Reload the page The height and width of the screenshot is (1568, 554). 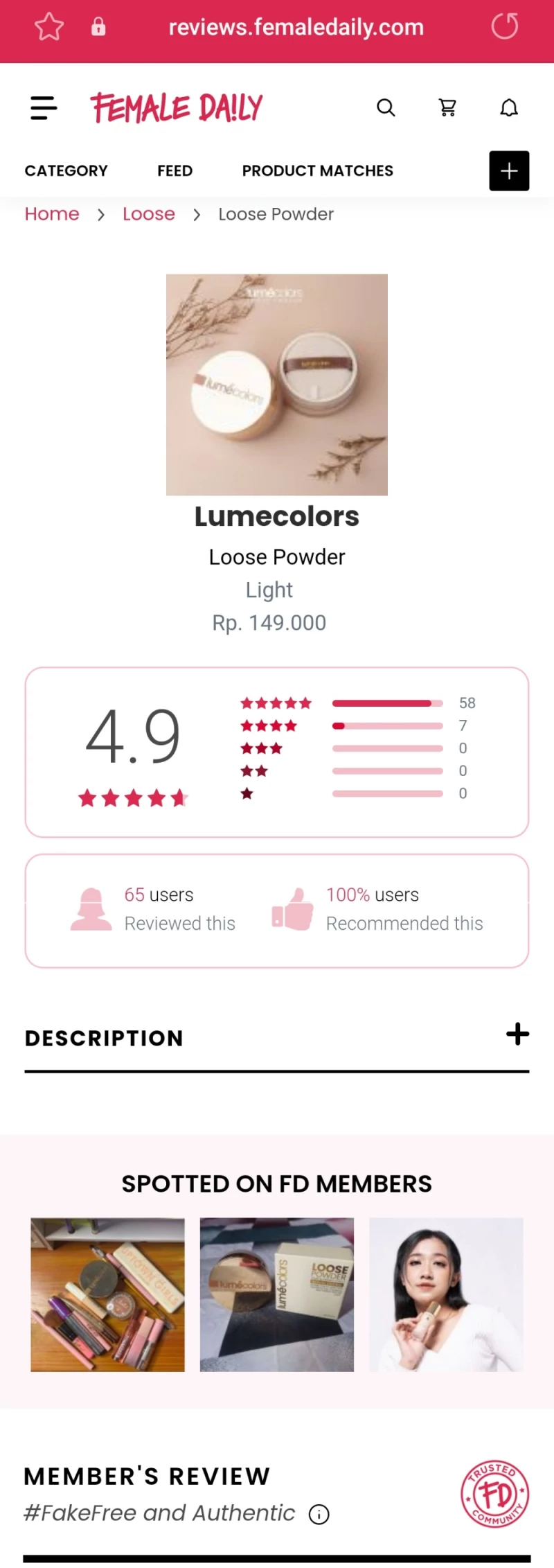[504, 27]
